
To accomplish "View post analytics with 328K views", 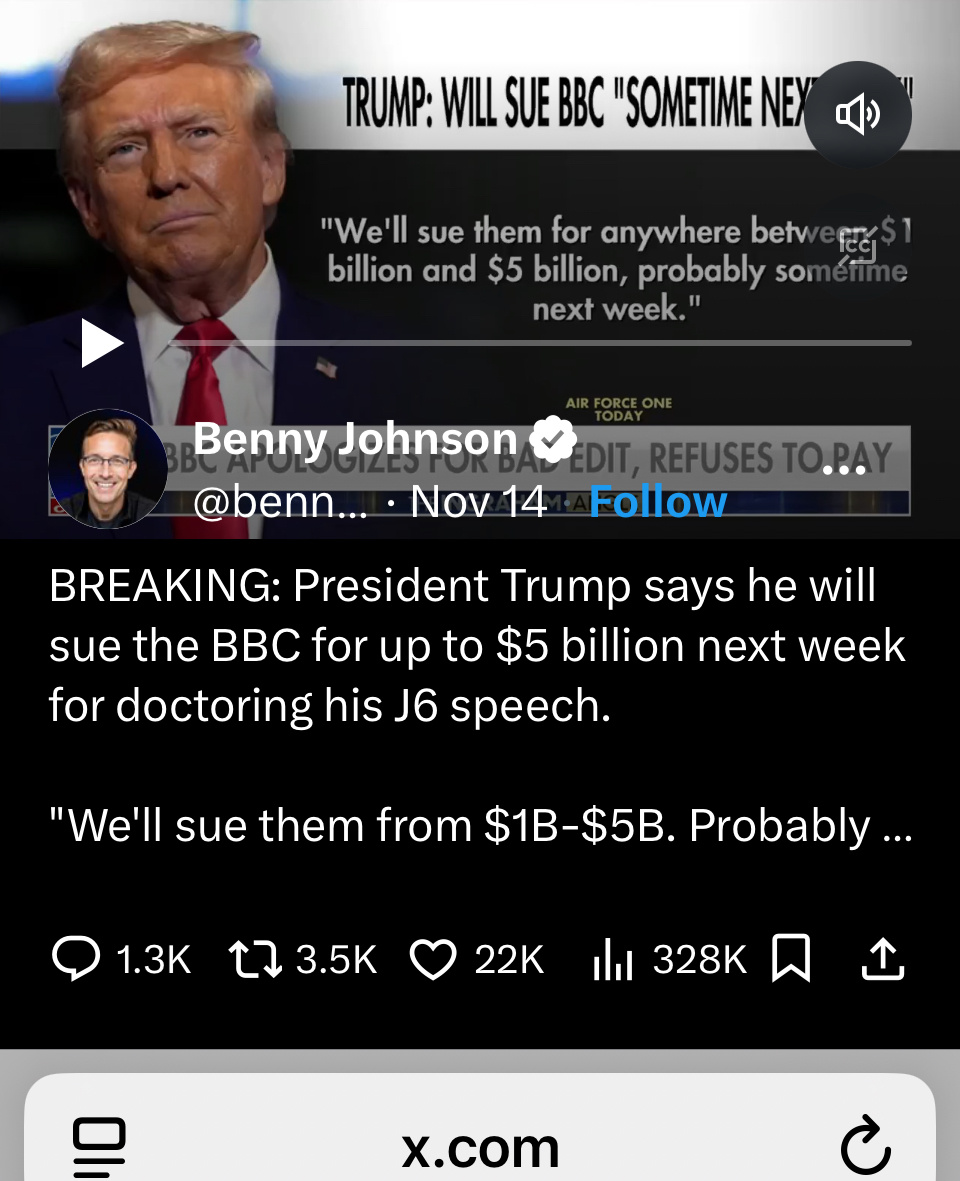I will click(x=614, y=961).
